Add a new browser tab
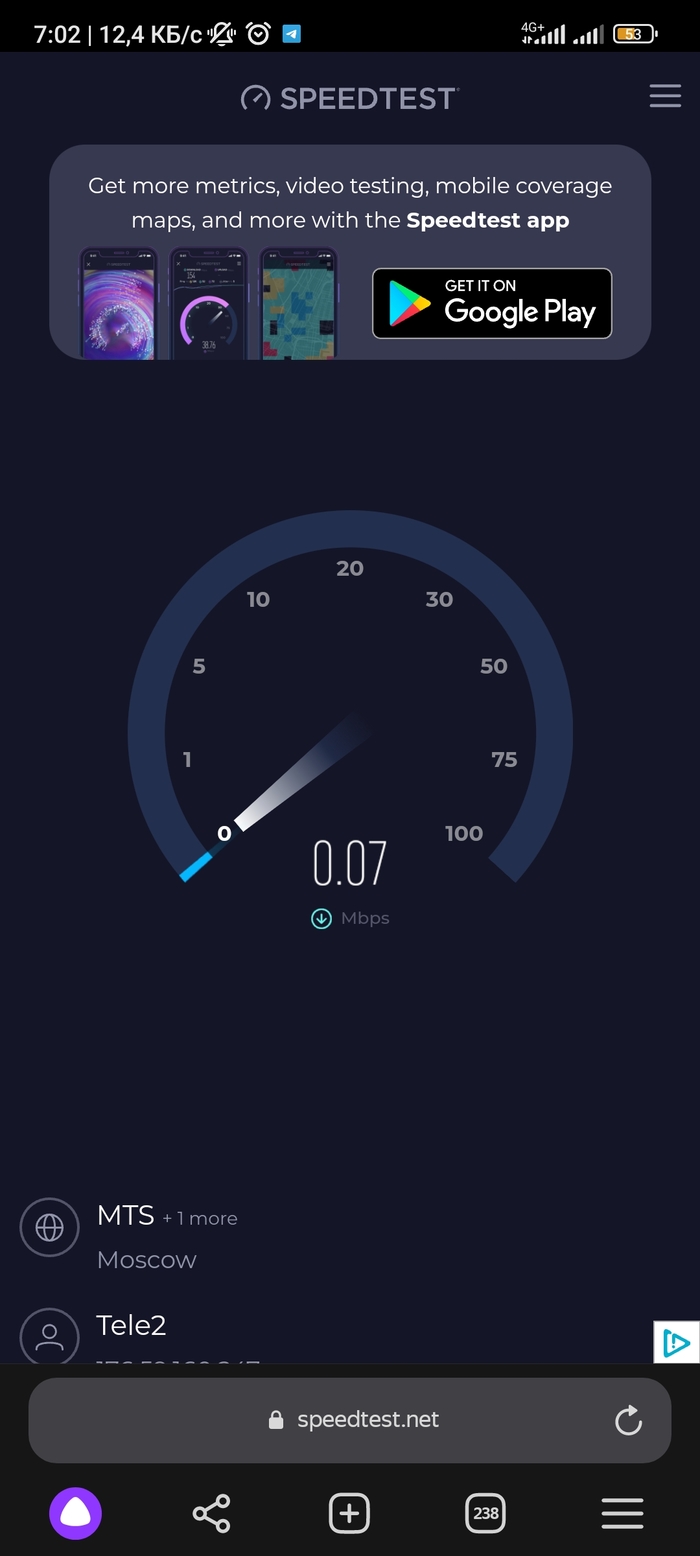The height and width of the screenshot is (1556, 700). point(349,1513)
